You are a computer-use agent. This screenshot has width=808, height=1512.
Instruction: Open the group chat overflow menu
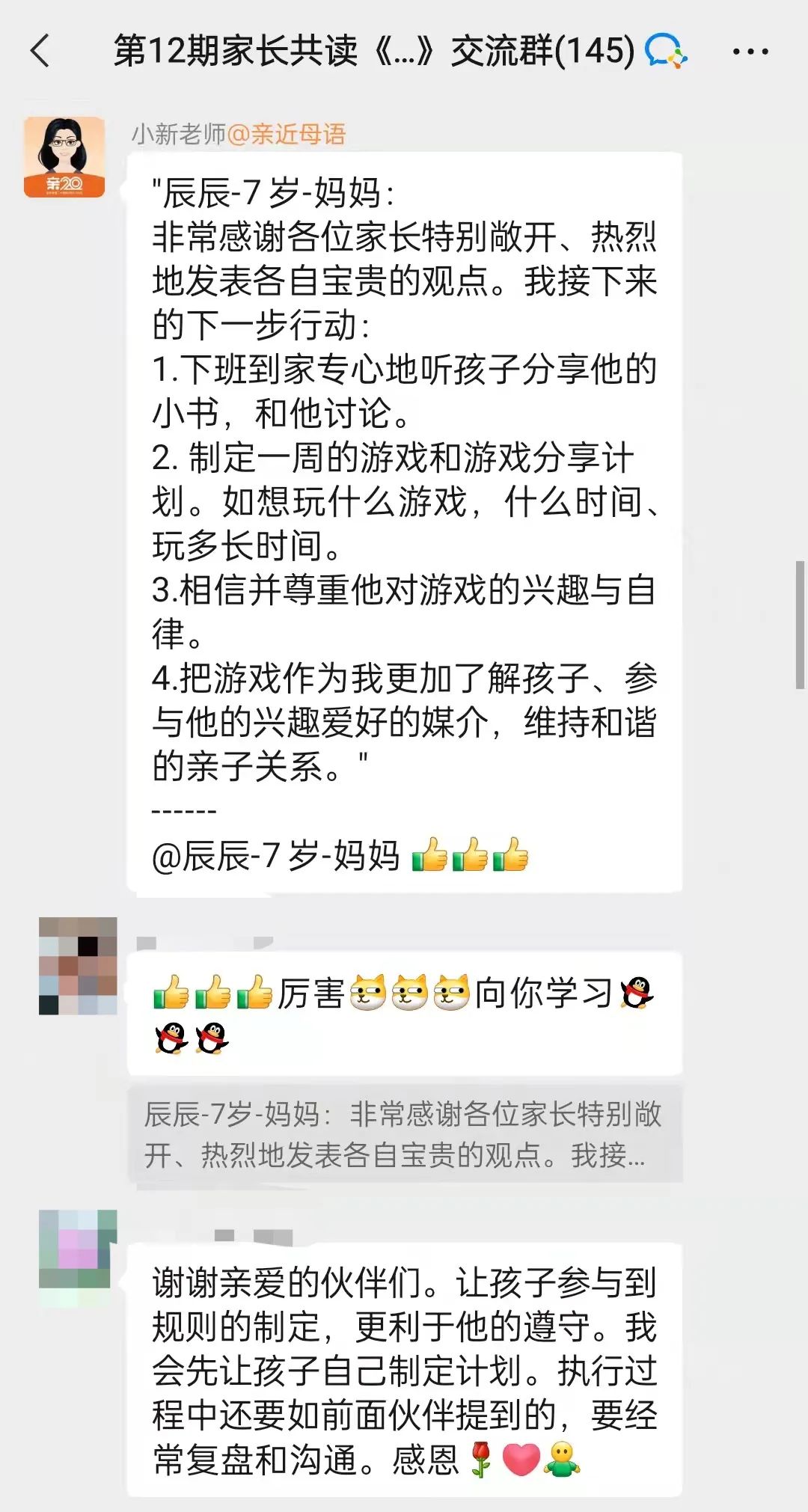tap(750, 52)
